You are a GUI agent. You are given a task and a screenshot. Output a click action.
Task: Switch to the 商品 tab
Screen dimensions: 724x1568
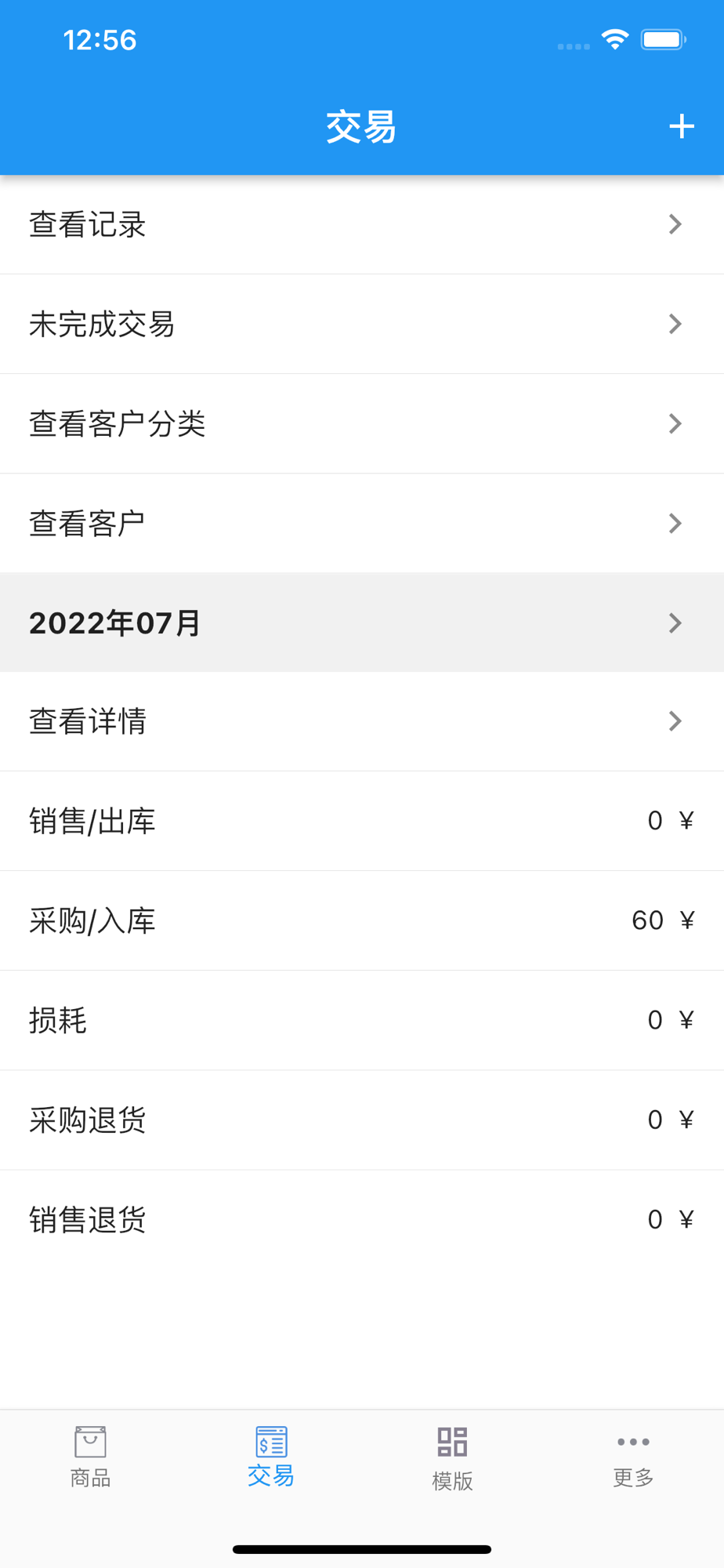[90, 1457]
